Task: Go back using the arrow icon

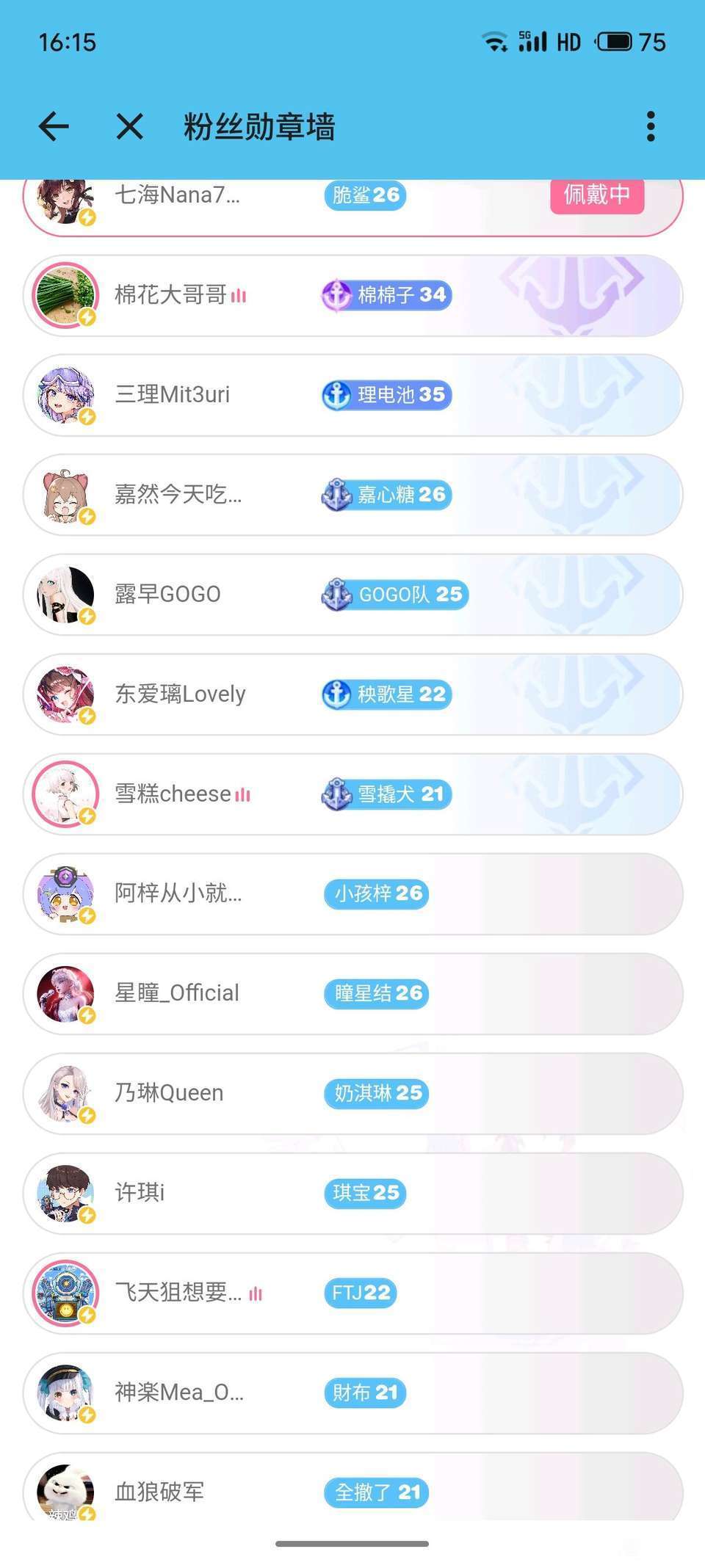Action: click(54, 126)
